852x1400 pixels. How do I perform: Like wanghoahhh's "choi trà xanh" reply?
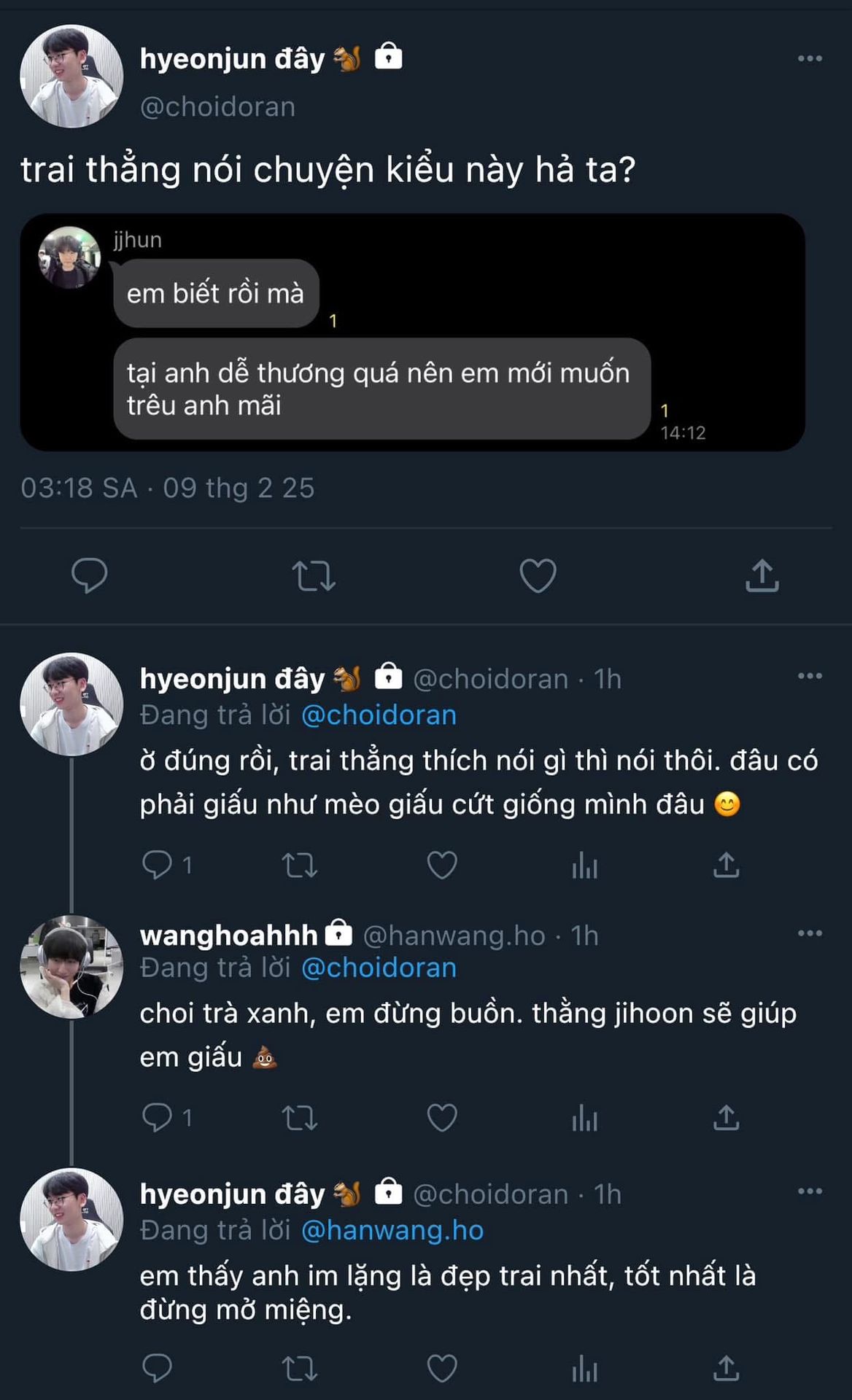(x=441, y=1118)
